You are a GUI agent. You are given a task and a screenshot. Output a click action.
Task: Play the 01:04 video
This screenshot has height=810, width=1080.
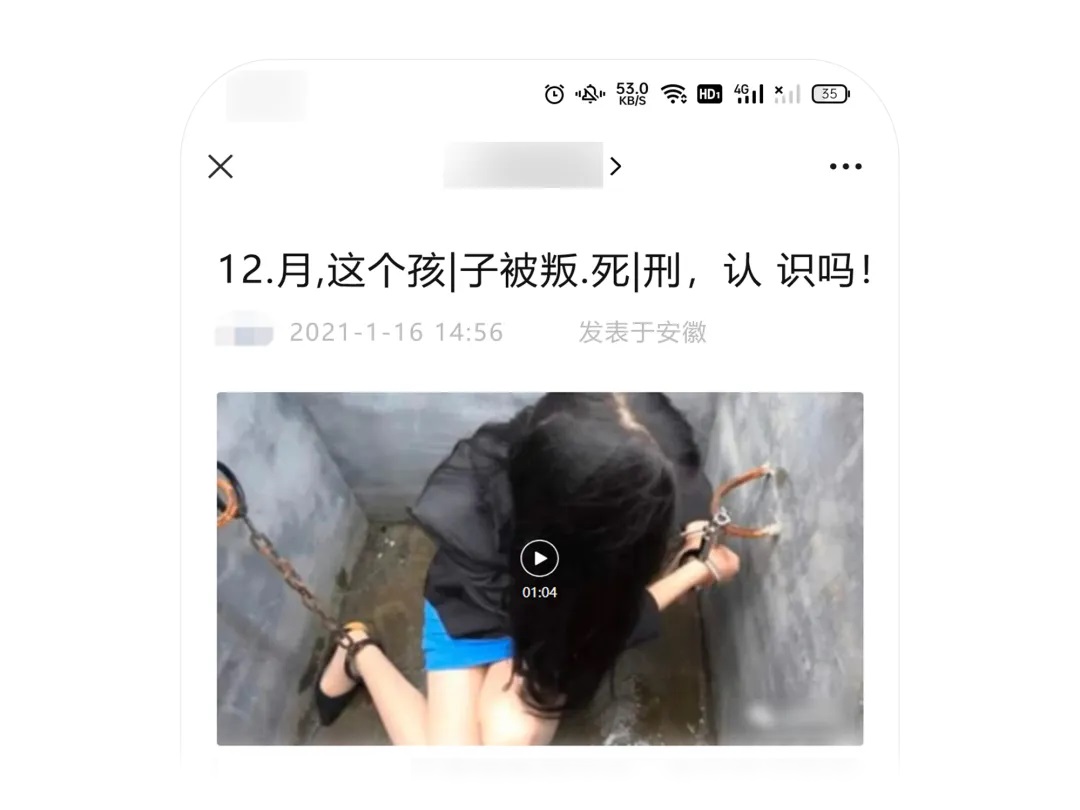(539, 558)
